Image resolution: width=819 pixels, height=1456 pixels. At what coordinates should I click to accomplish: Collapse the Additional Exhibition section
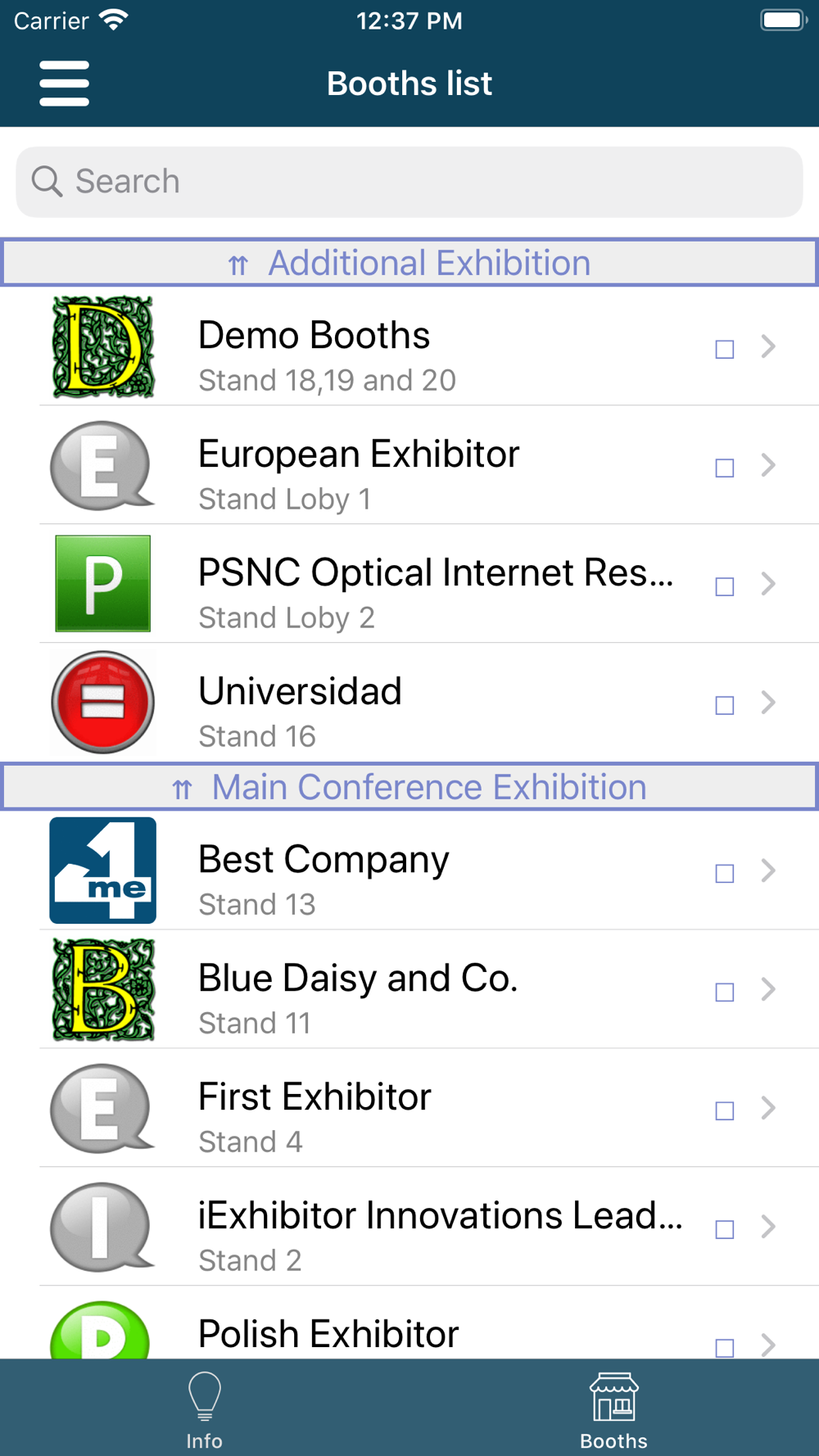pyautogui.click(x=409, y=263)
